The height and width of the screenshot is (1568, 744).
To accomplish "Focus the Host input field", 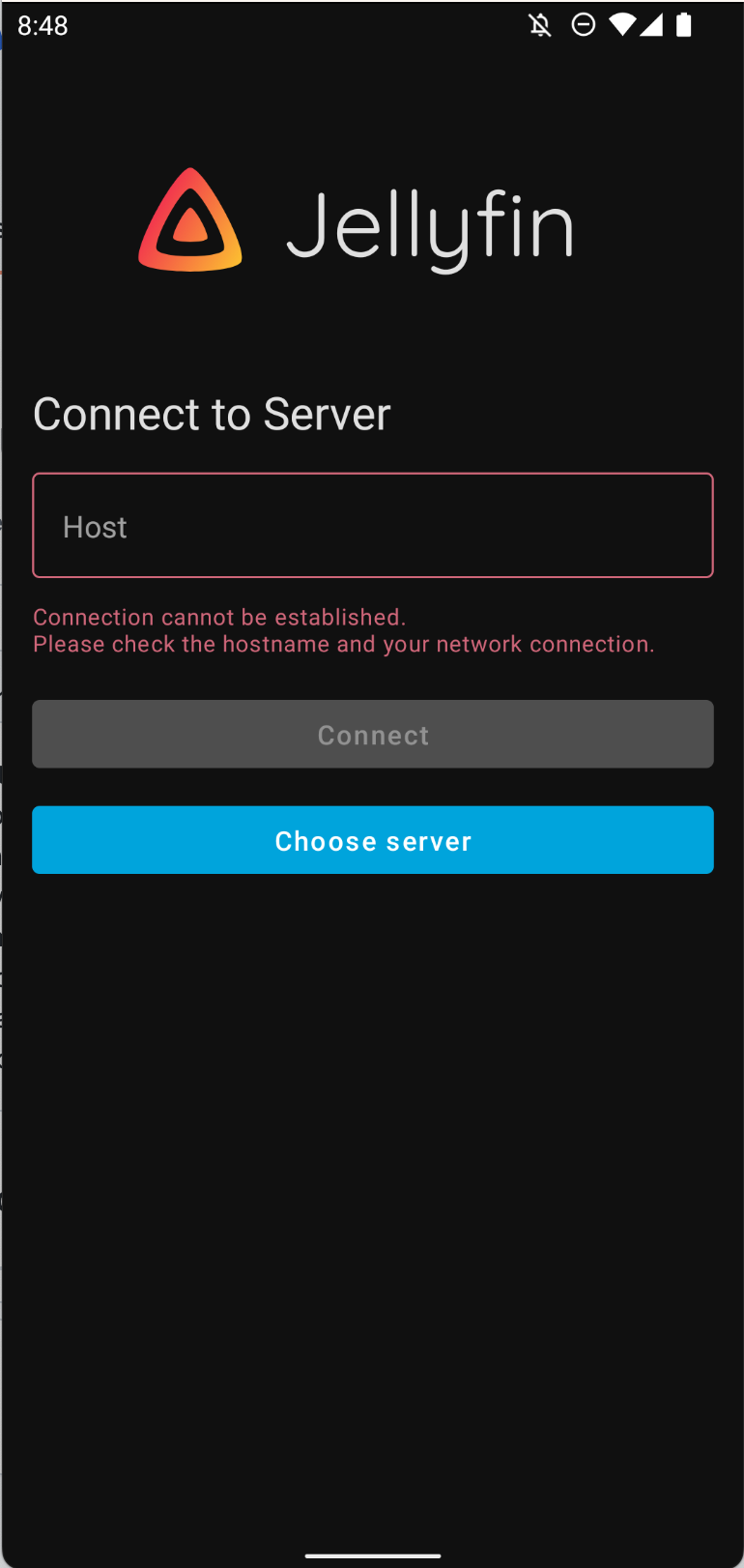I will [373, 525].
